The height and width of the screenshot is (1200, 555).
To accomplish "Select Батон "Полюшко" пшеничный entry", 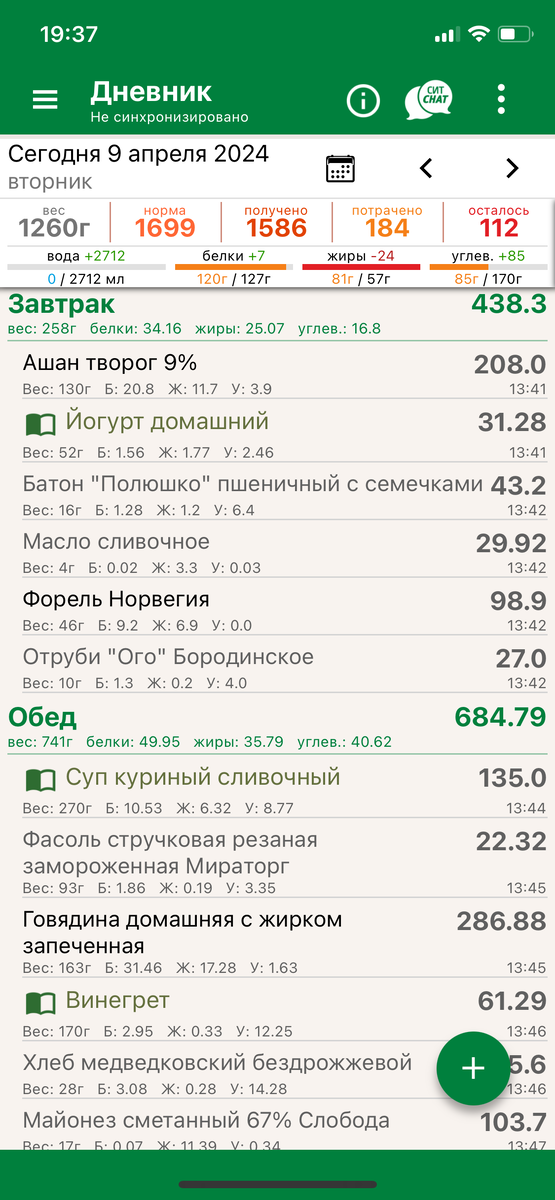I will (x=277, y=493).
